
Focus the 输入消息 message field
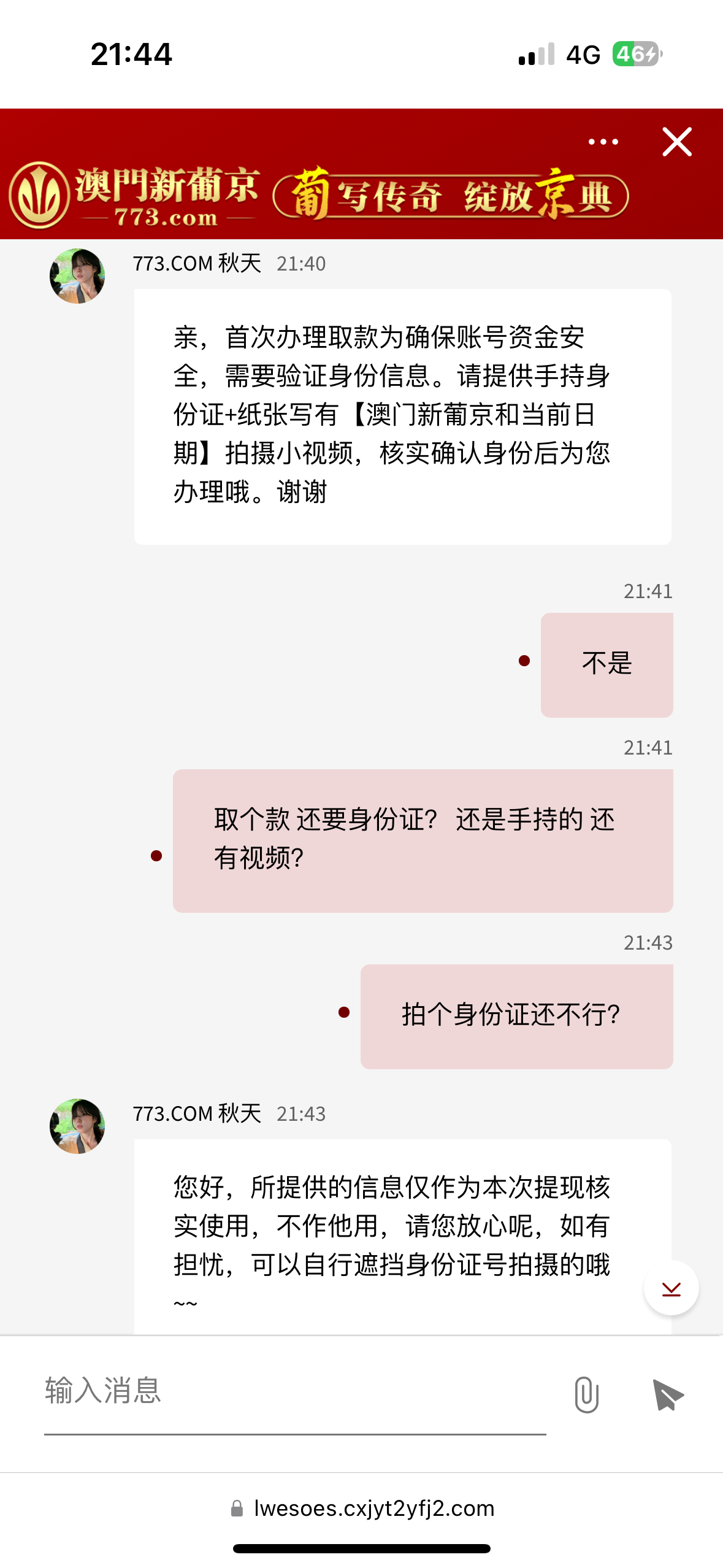[x=294, y=1391]
